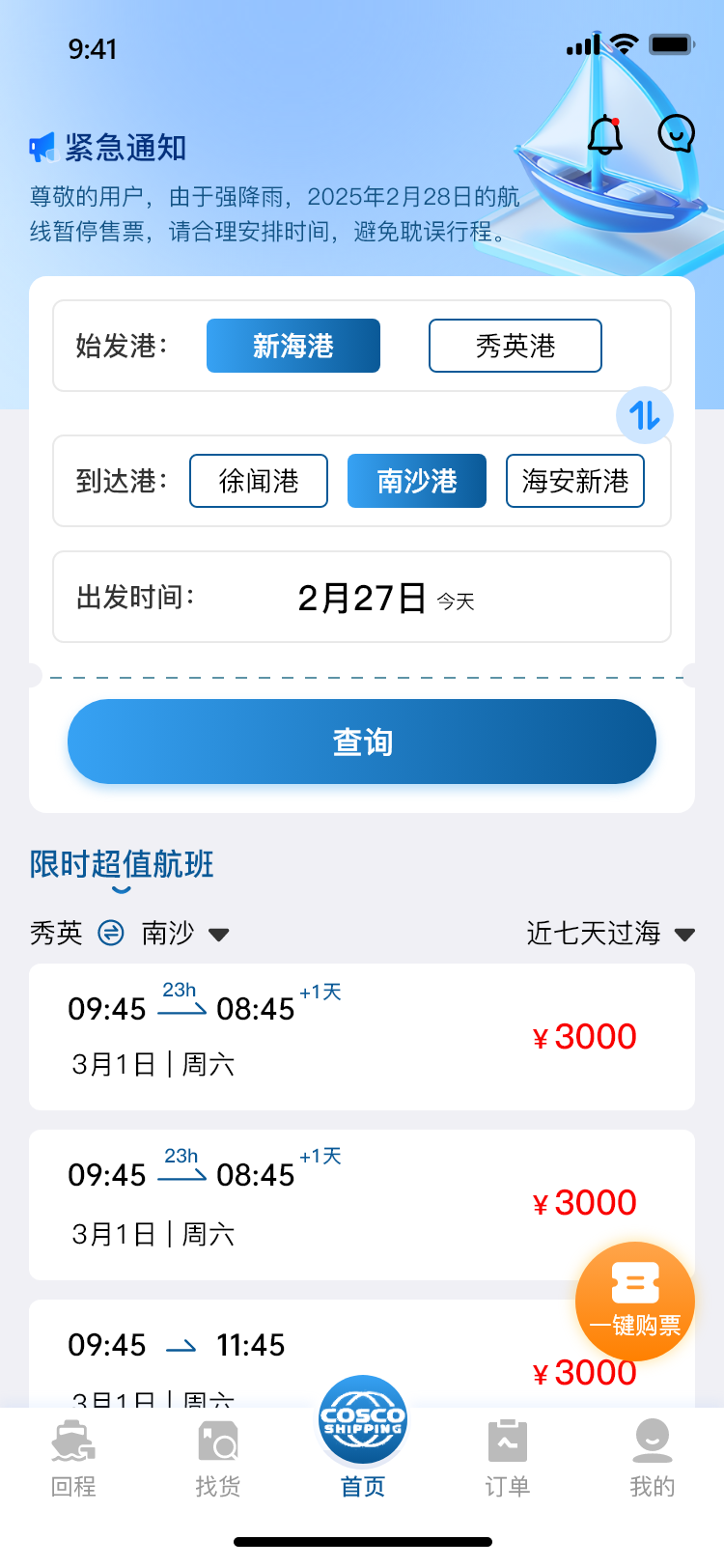Expand the 南沙 destination dropdown

click(219, 934)
